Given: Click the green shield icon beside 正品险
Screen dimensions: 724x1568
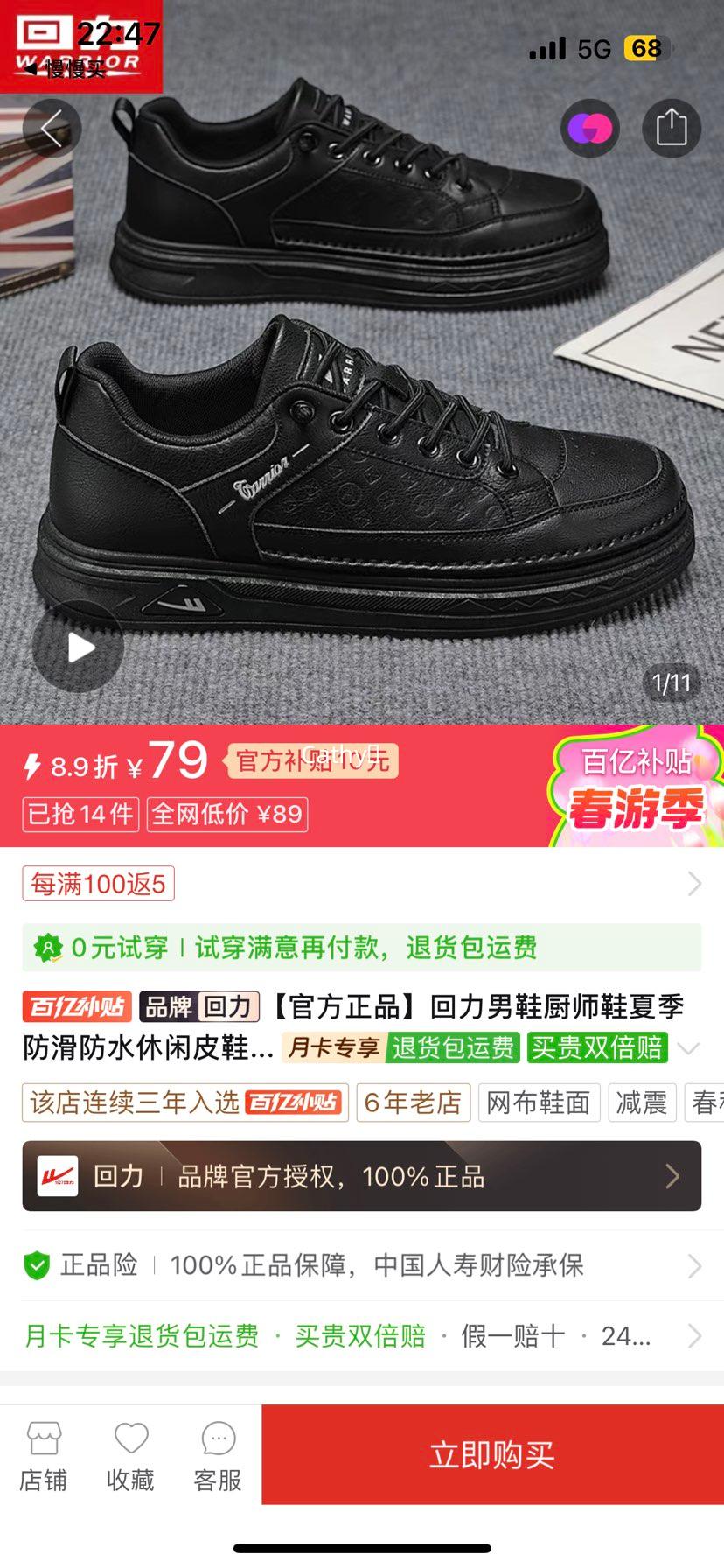Looking at the screenshot, I should 36,1265.
